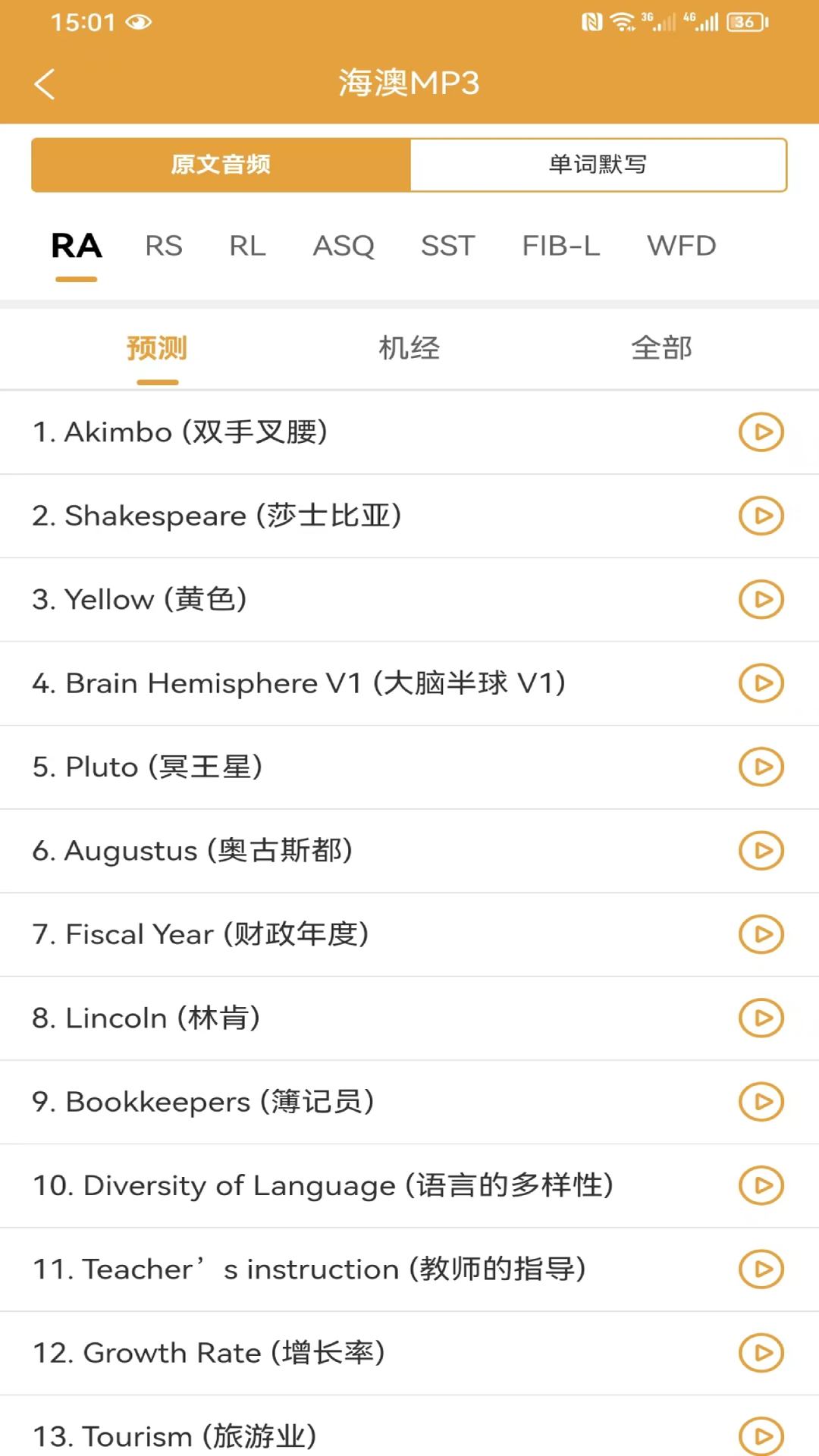Switch to the 机经 list
Screen dimensions: 819x1456
[x=409, y=348]
